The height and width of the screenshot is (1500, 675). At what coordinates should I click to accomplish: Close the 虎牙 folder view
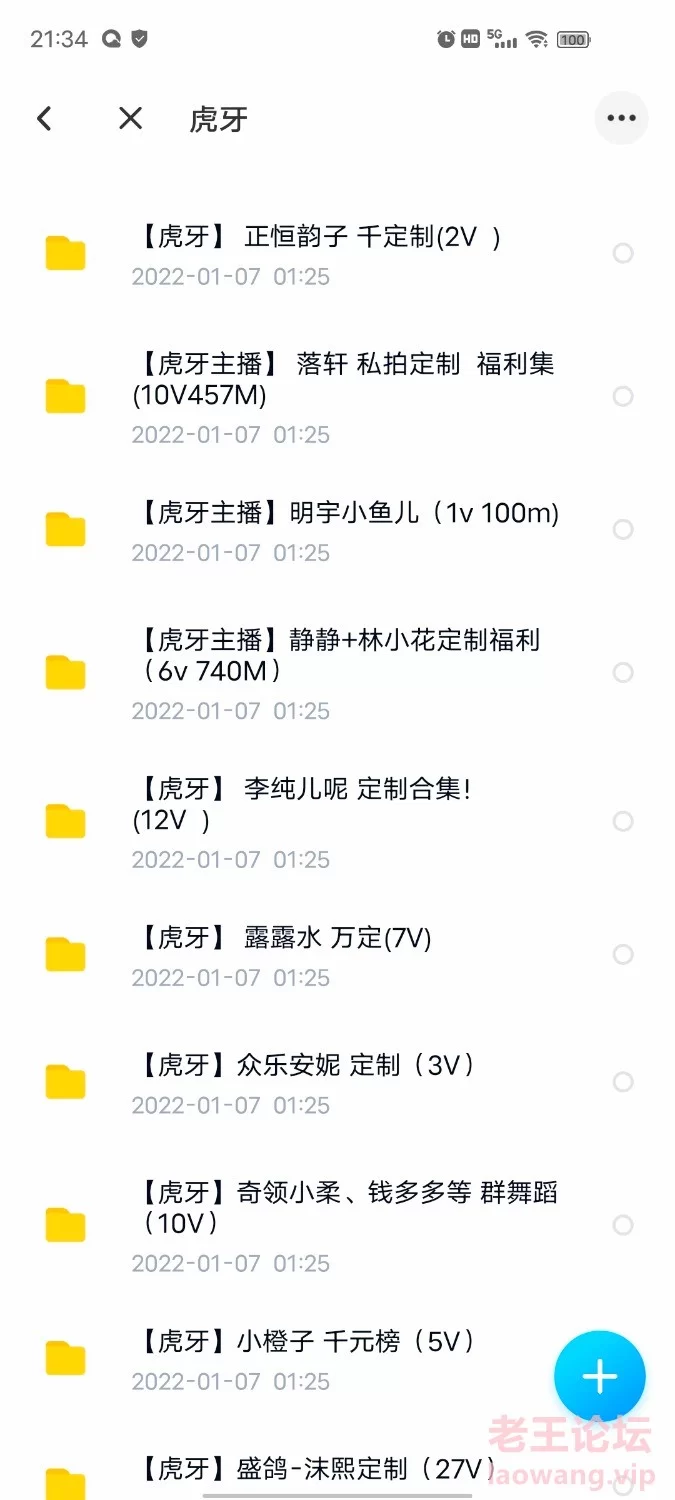[130, 119]
